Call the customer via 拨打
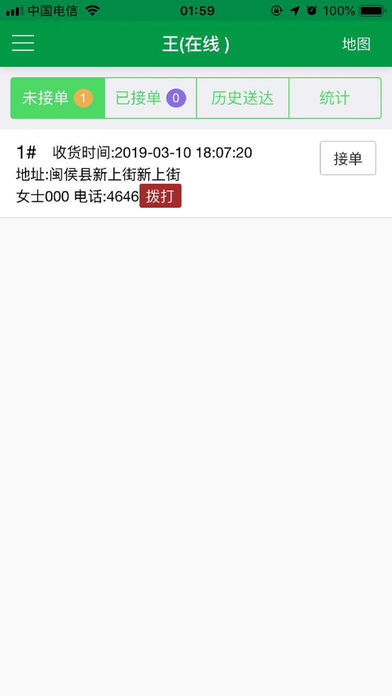392x696 pixels. pyautogui.click(x=160, y=196)
